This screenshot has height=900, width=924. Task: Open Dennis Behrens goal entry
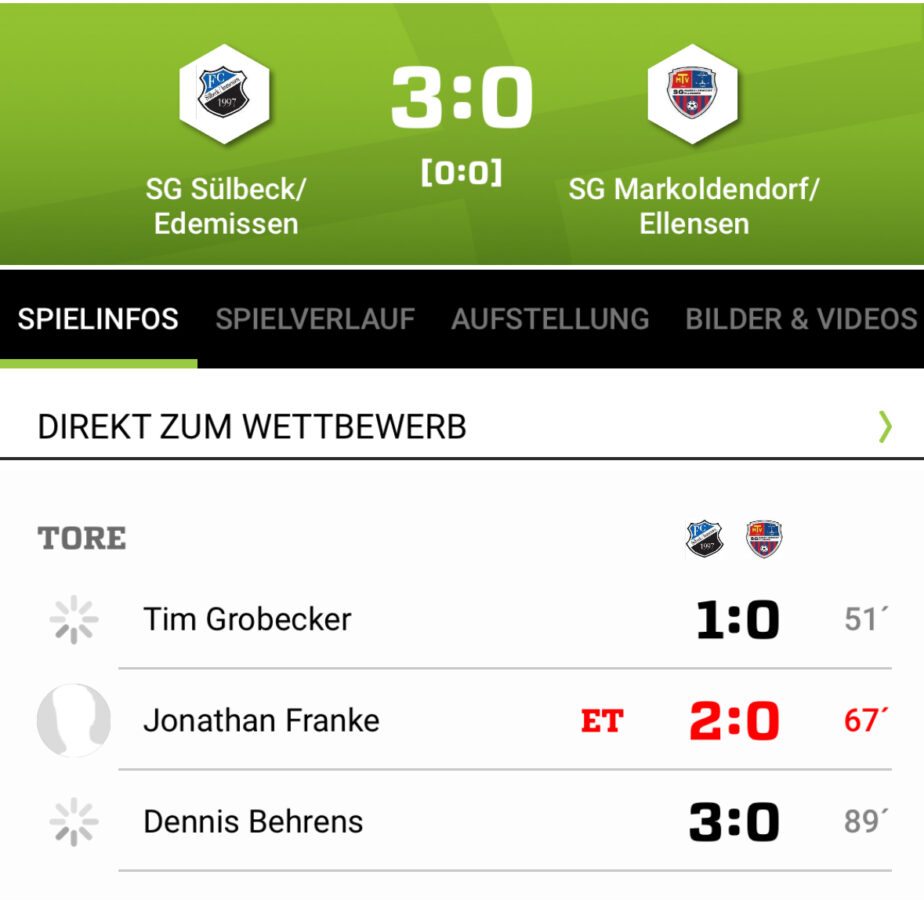[x=253, y=822]
